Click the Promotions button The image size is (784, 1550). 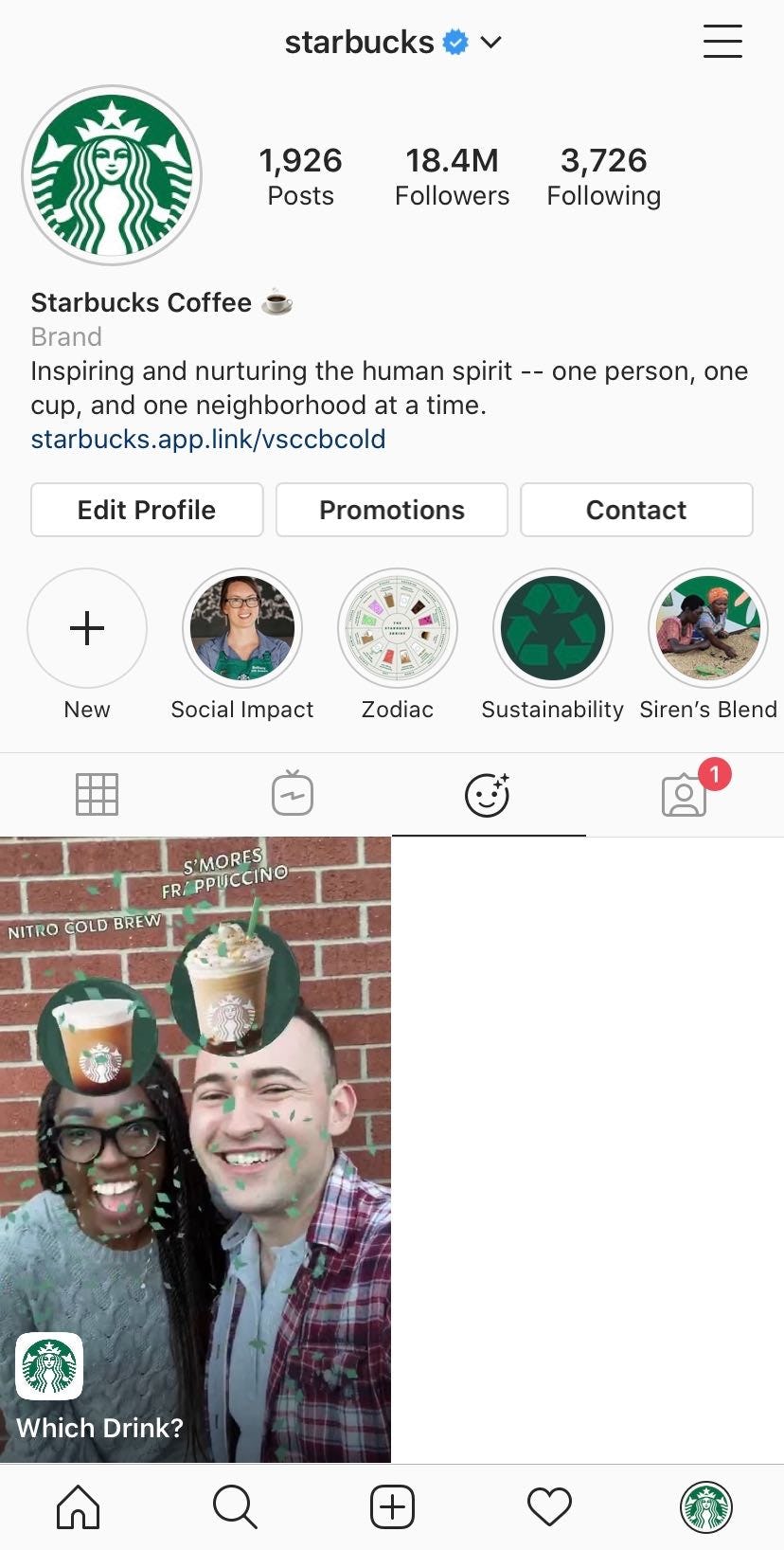[x=391, y=510]
